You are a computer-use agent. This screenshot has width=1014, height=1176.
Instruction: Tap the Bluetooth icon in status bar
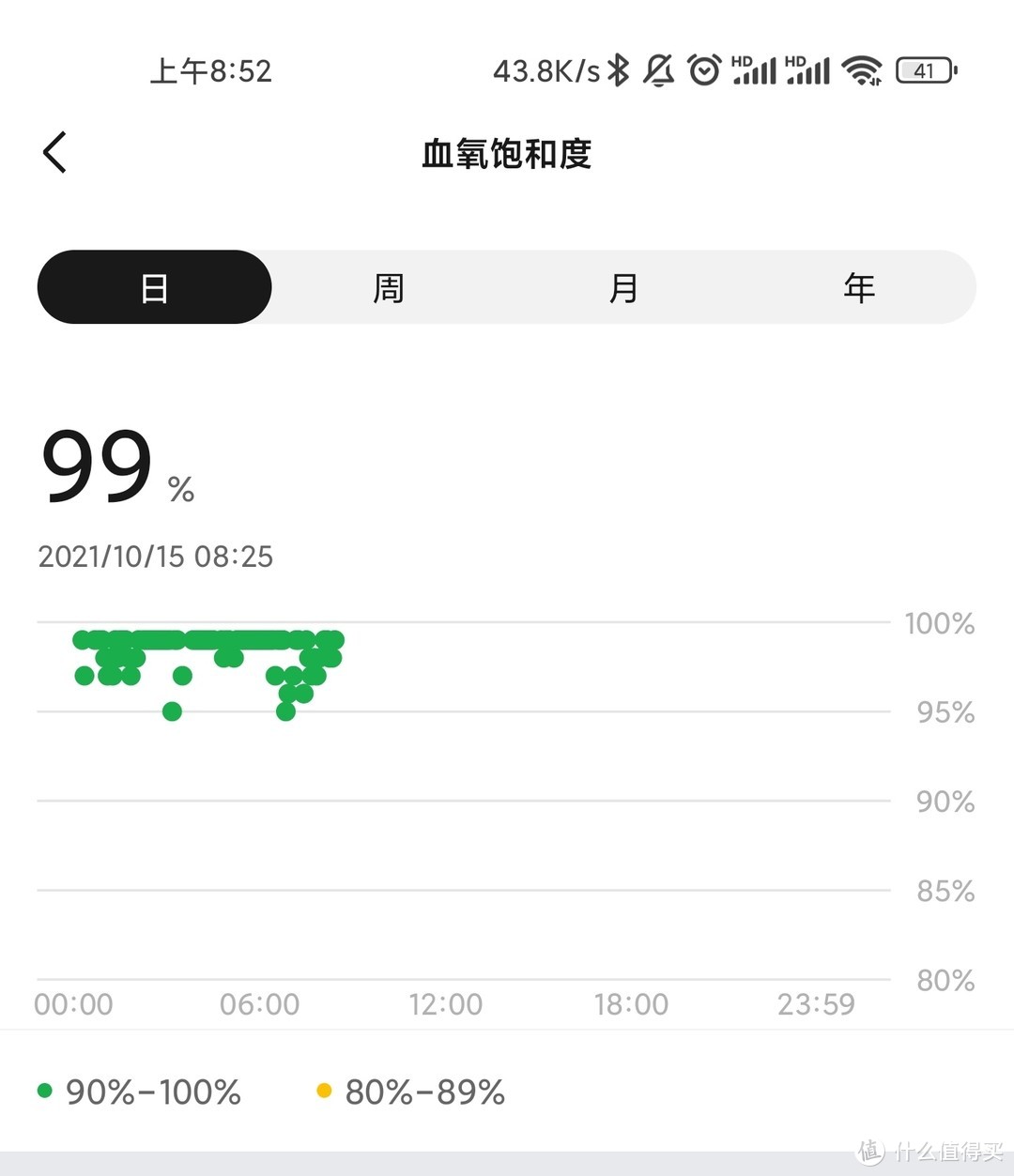pos(618,69)
